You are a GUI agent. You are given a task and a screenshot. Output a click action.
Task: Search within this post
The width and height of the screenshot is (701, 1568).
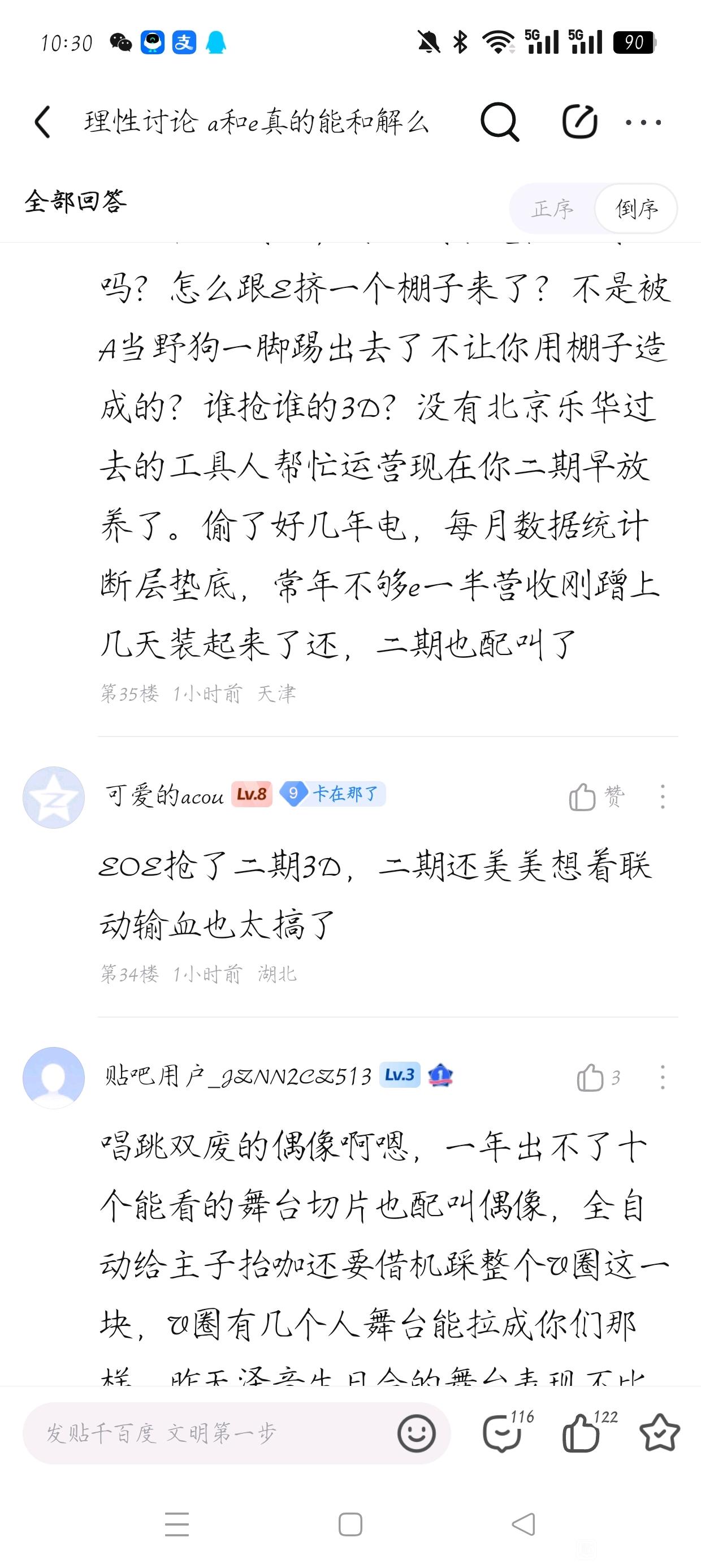(x=500, y=122)
